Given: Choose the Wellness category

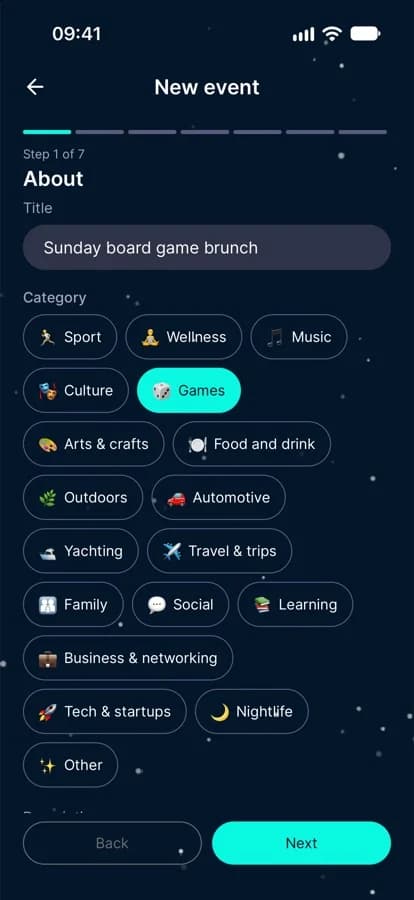Looking at the screenshot, I should tap(184, 337).
